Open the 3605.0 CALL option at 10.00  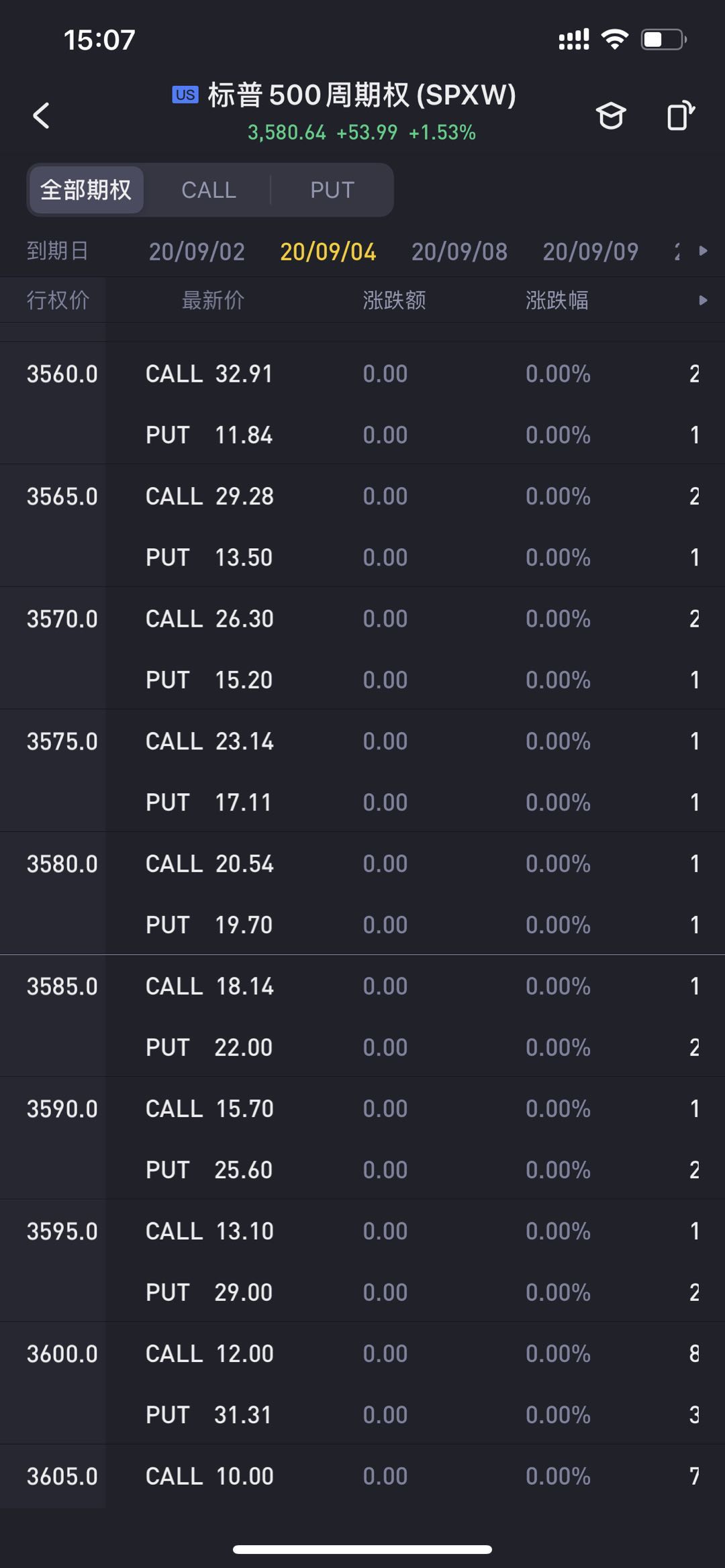coord(415,1476)
